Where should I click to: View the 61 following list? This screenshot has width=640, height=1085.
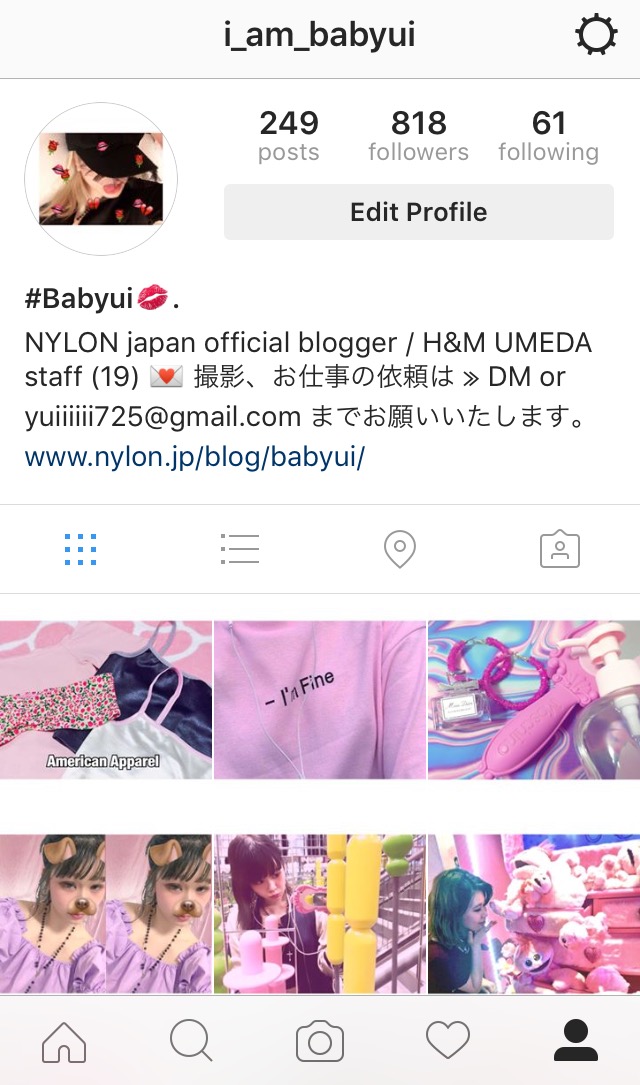pyautogui.click(x=548, y=136)
